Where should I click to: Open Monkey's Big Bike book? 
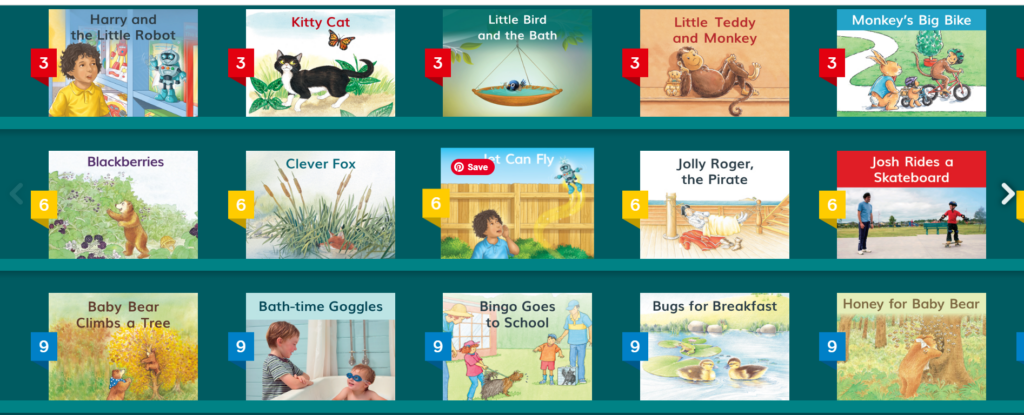911,63
